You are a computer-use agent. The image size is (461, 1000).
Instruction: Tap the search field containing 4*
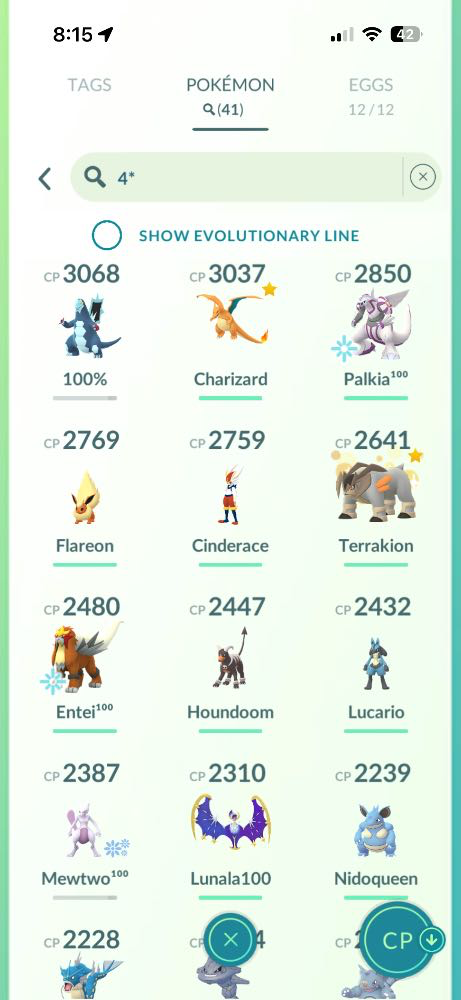point(236,177)
